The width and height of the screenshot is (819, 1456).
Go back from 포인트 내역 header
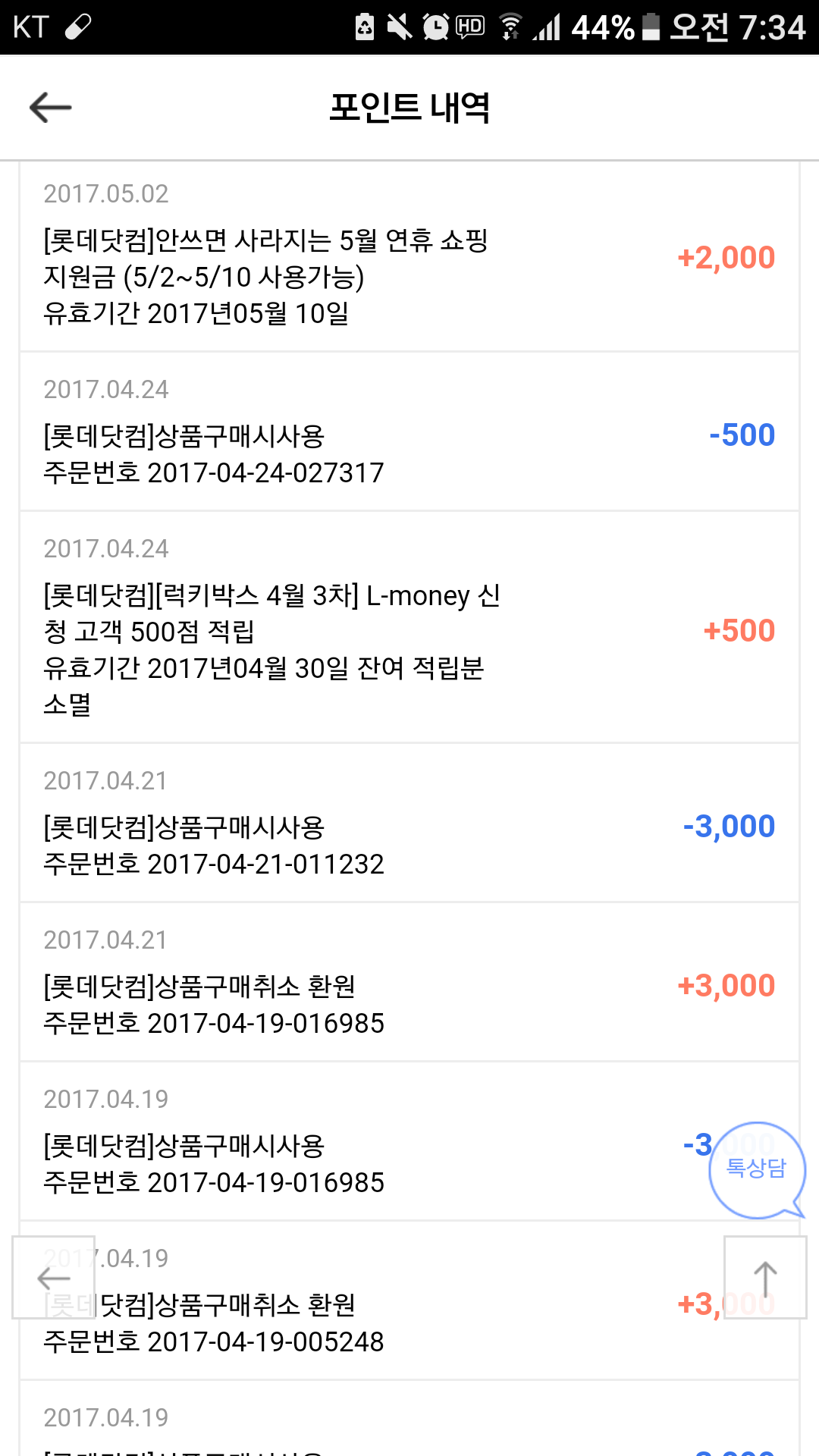tap(50, 107)
